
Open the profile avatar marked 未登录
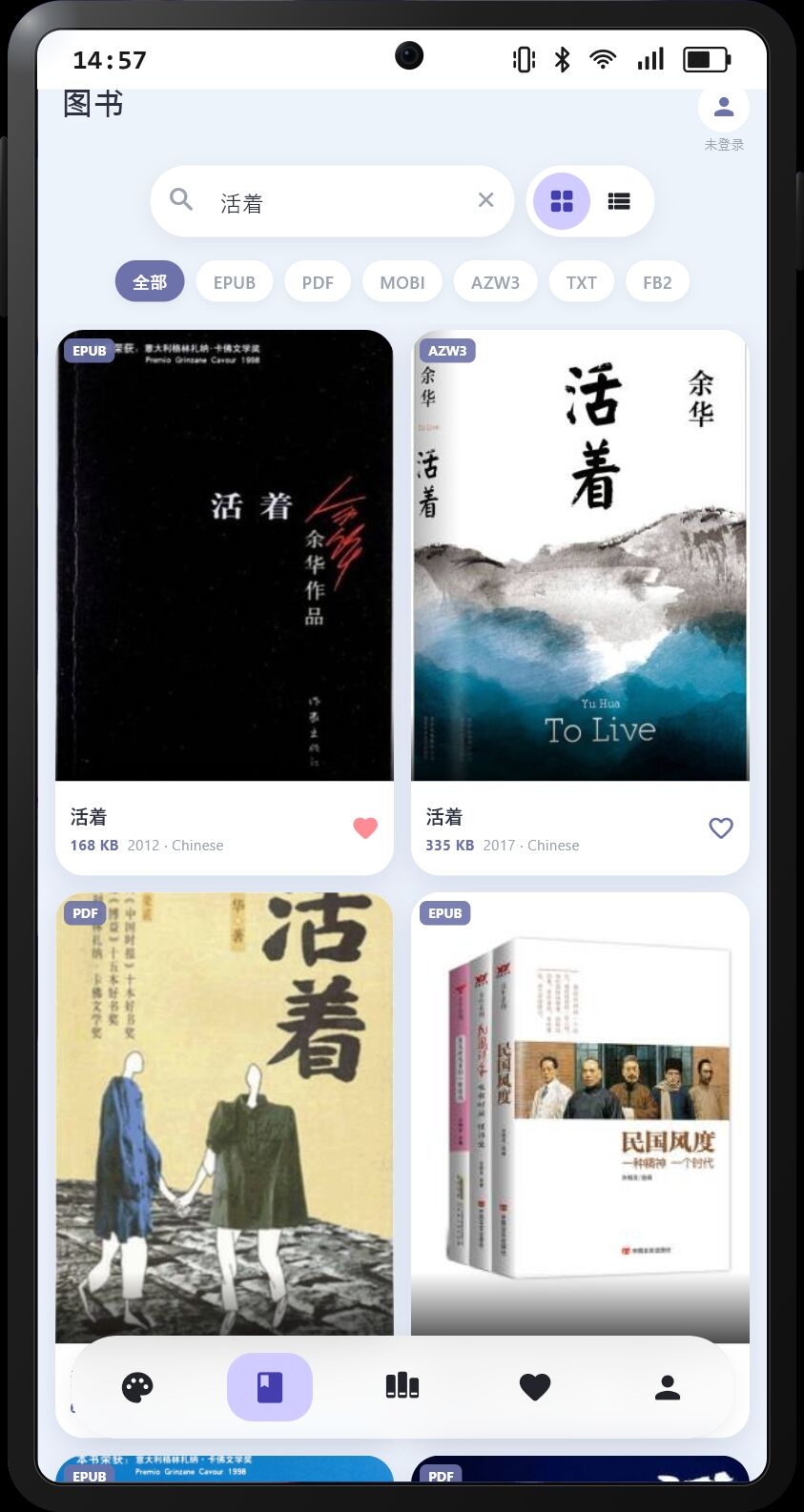tap(723, 108)
